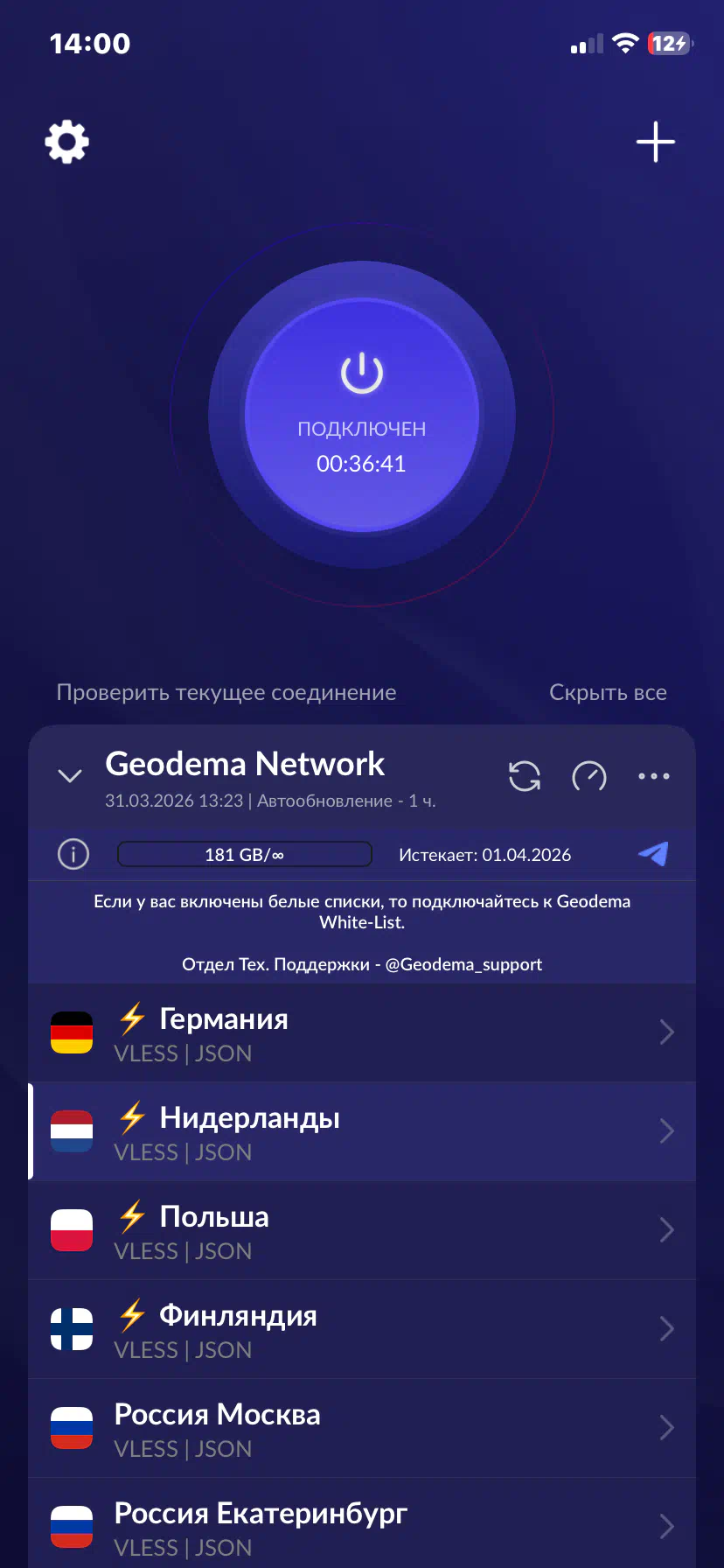Select the Германия server
The image size is (724, 1568).
[362, 1033]
